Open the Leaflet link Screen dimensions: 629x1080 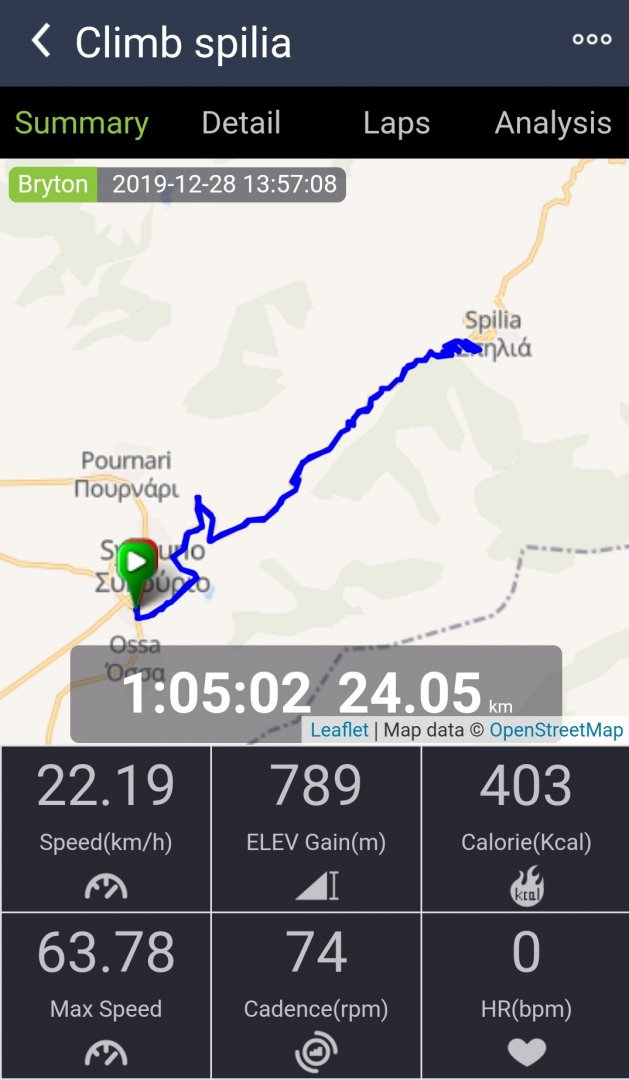pyautogui.click(x=339, y=730)
